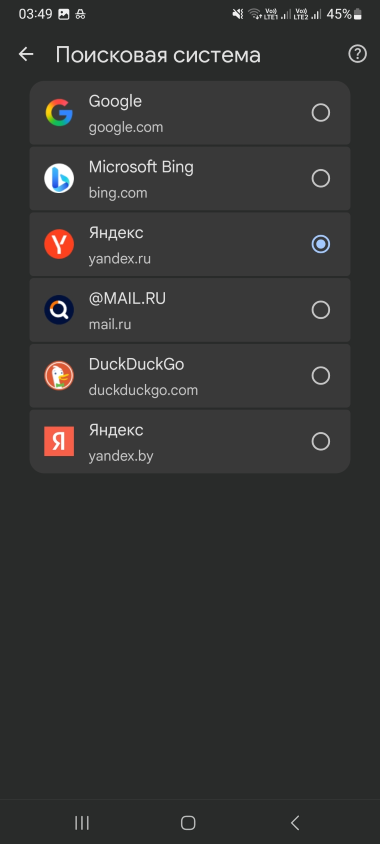Select Яндекс yandex.ru option
This screenshot has height=844, width=380.
[x=190, y=244]
